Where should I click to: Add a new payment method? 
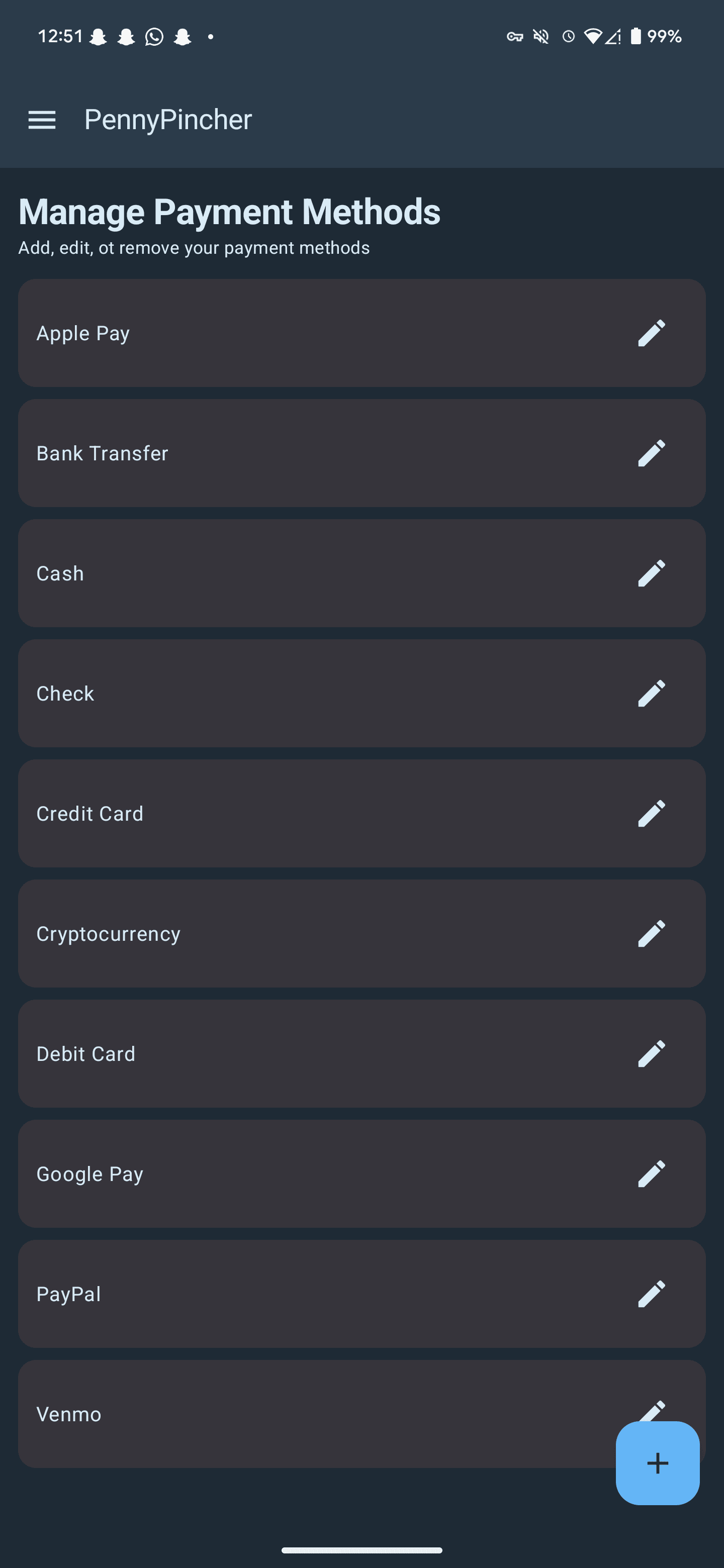[658, 1463]
